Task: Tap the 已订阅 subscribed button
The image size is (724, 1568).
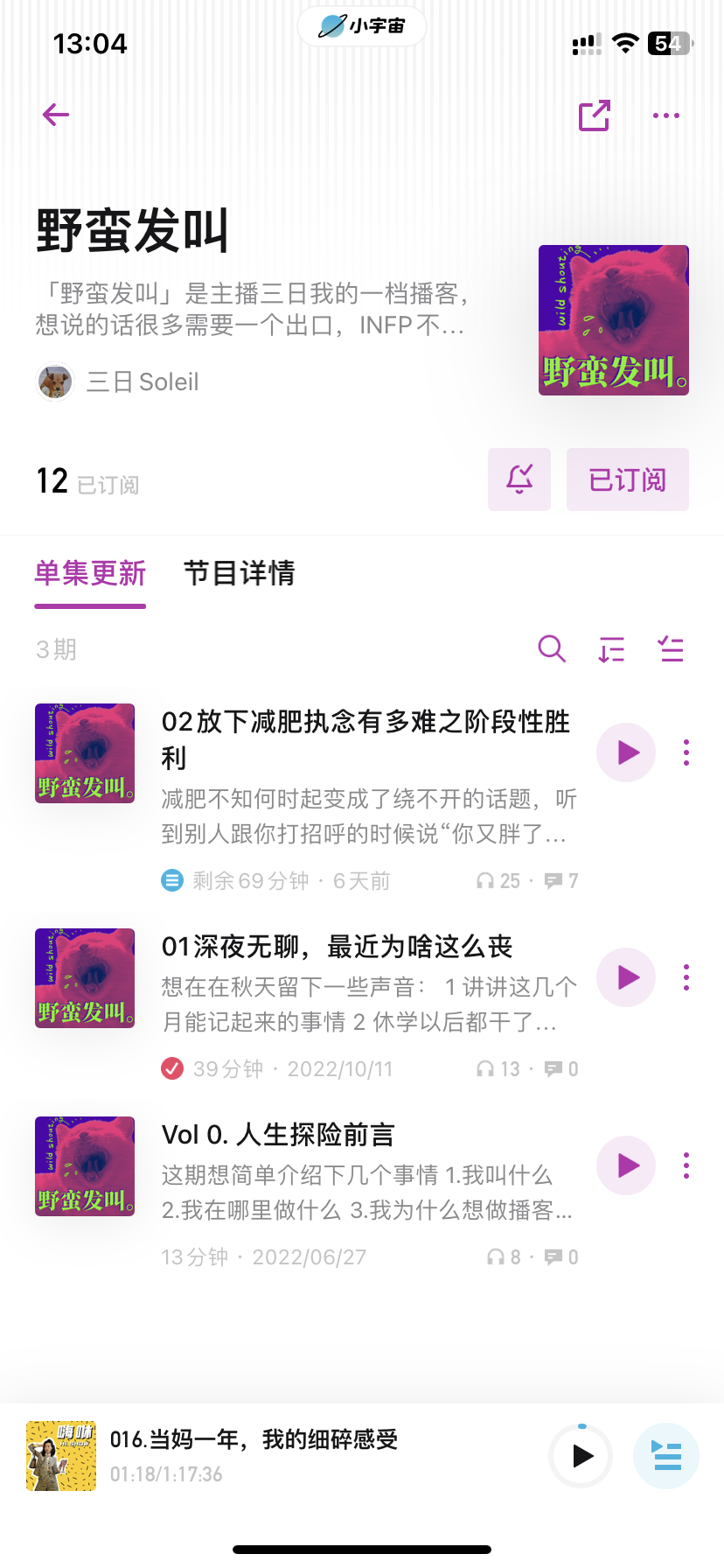Action: (627, 479)
